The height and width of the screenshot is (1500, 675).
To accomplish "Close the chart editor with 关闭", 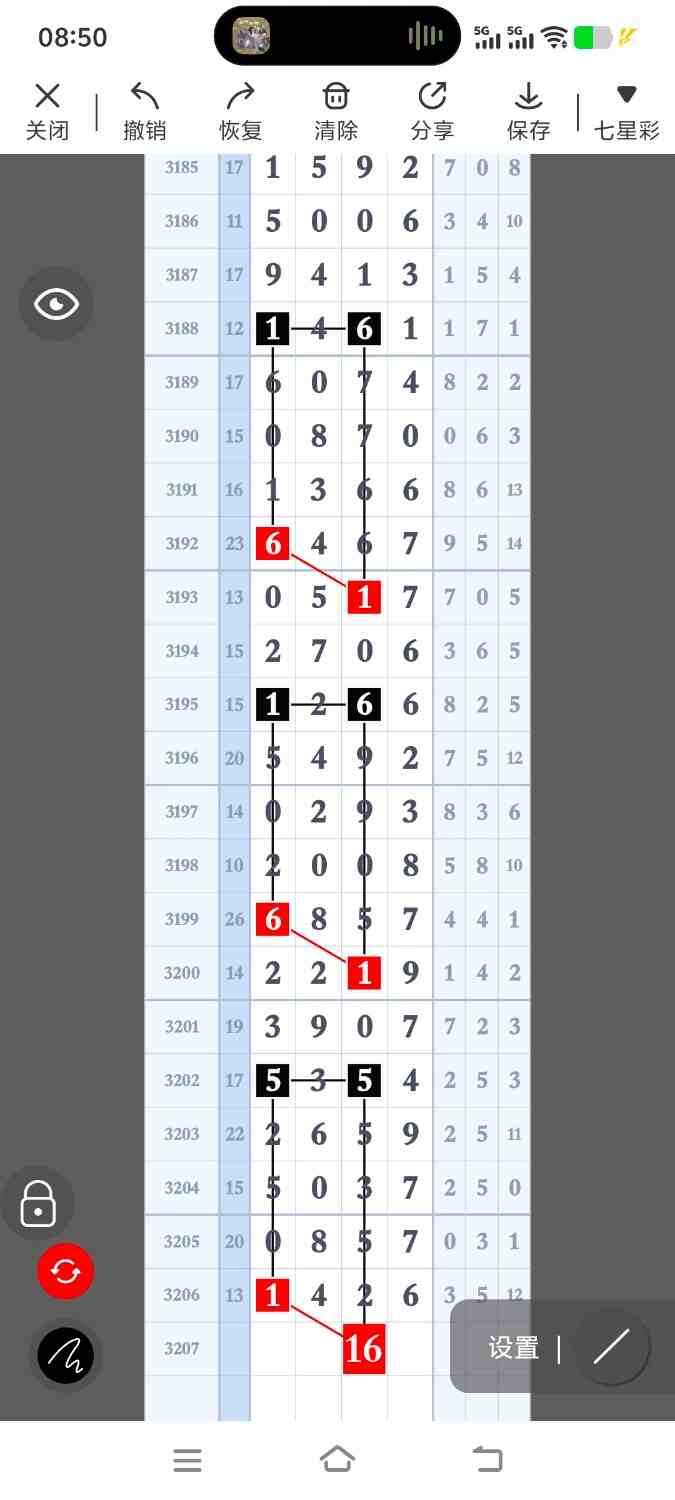I will (47, 111).
